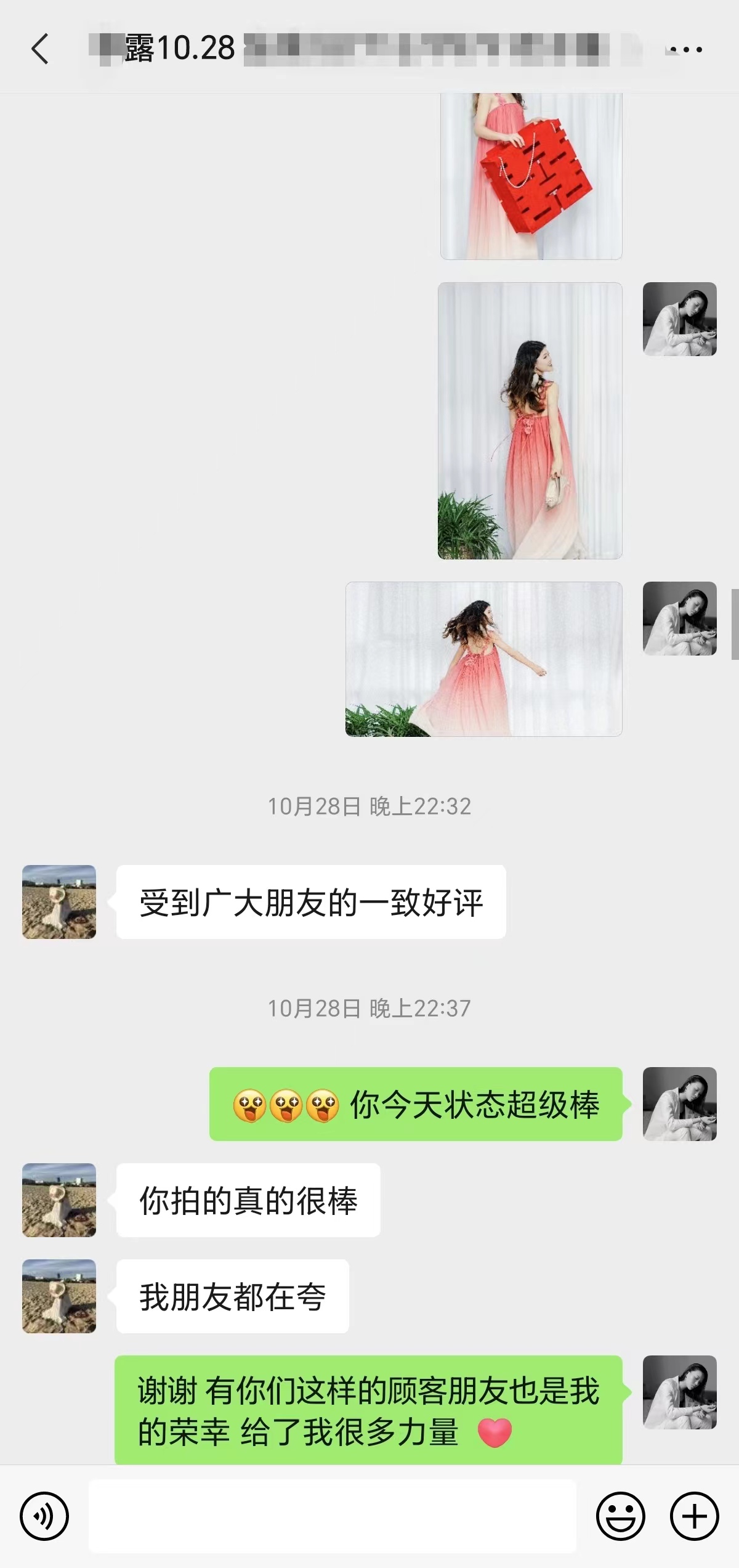
Task: Open the plus attachment menu
Action: 695,1516
